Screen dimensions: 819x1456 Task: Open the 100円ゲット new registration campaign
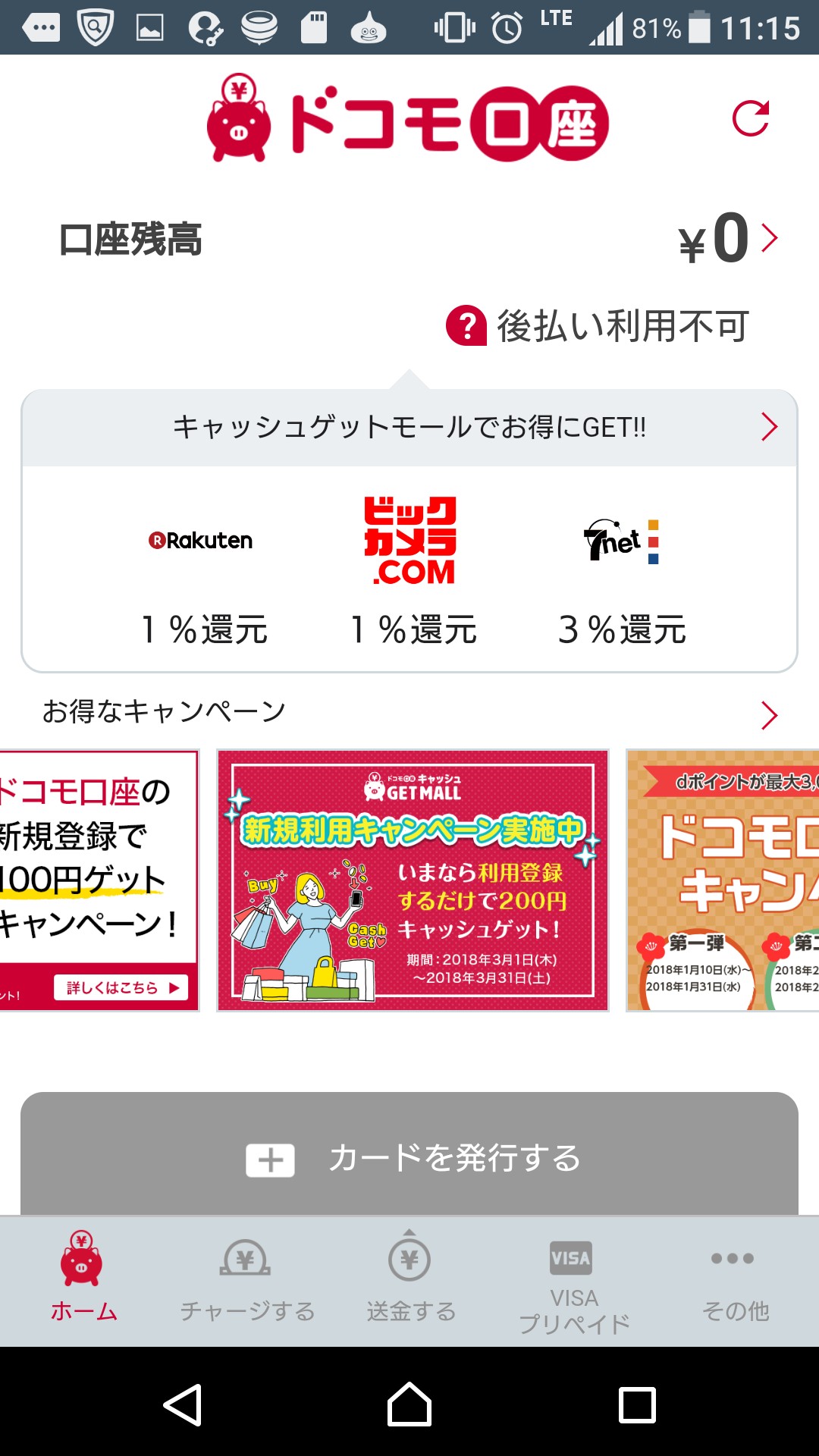pos(99,880)
